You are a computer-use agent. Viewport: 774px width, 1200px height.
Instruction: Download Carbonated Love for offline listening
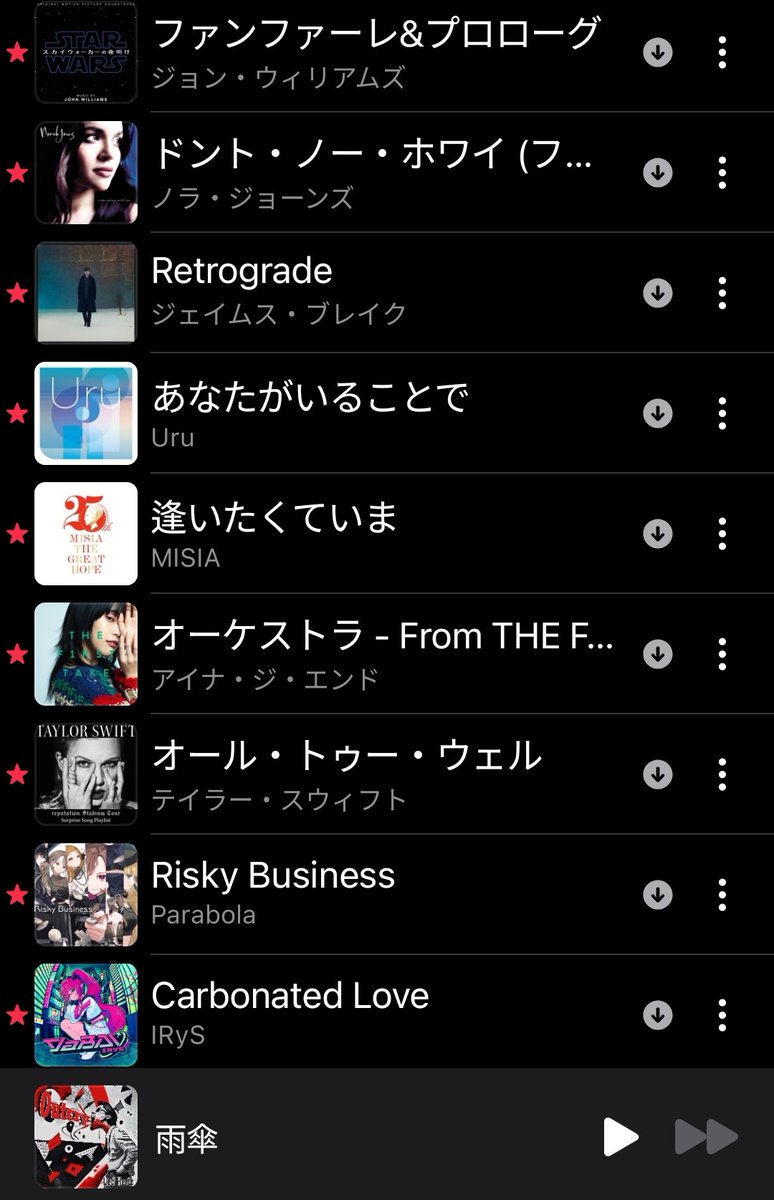click(657, 1015)
